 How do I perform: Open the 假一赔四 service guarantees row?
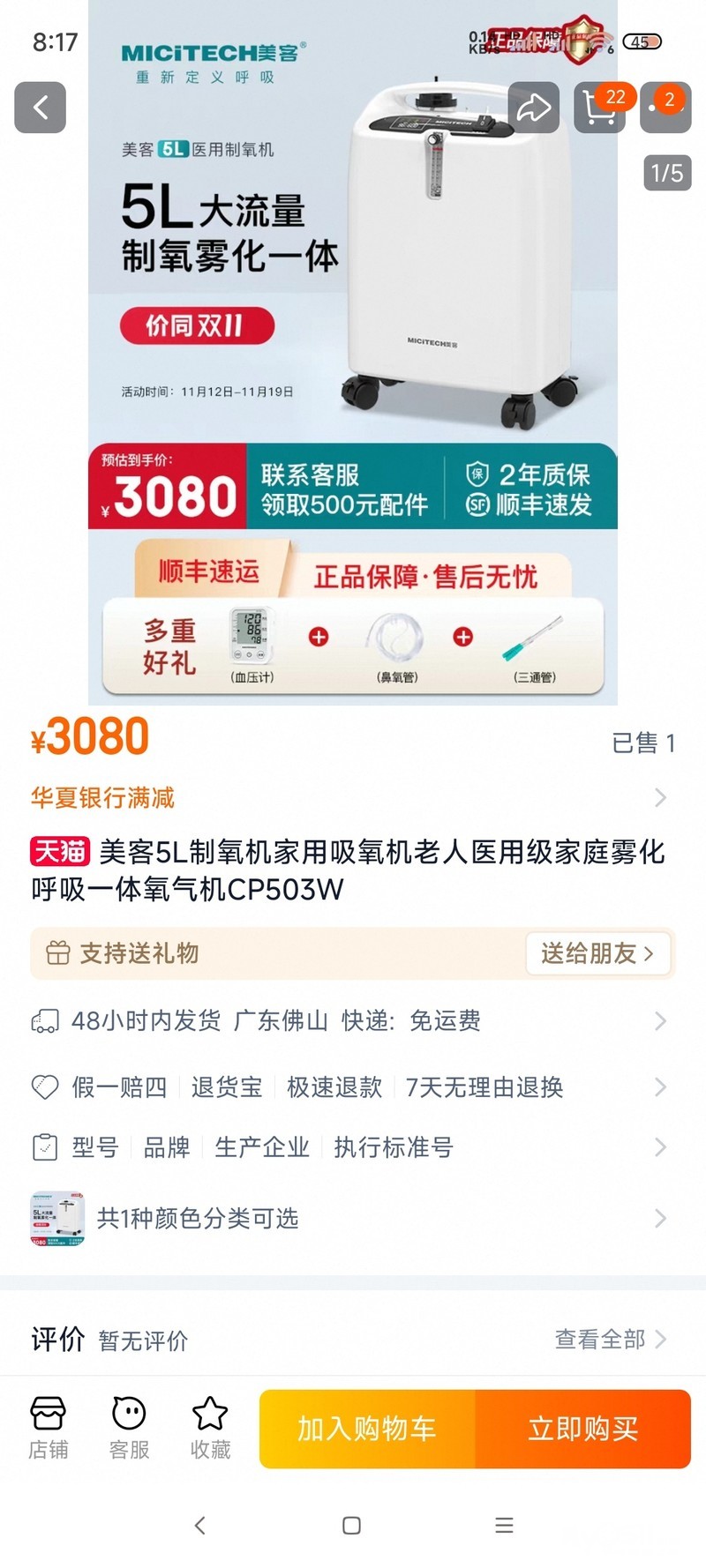point(349,1087)
